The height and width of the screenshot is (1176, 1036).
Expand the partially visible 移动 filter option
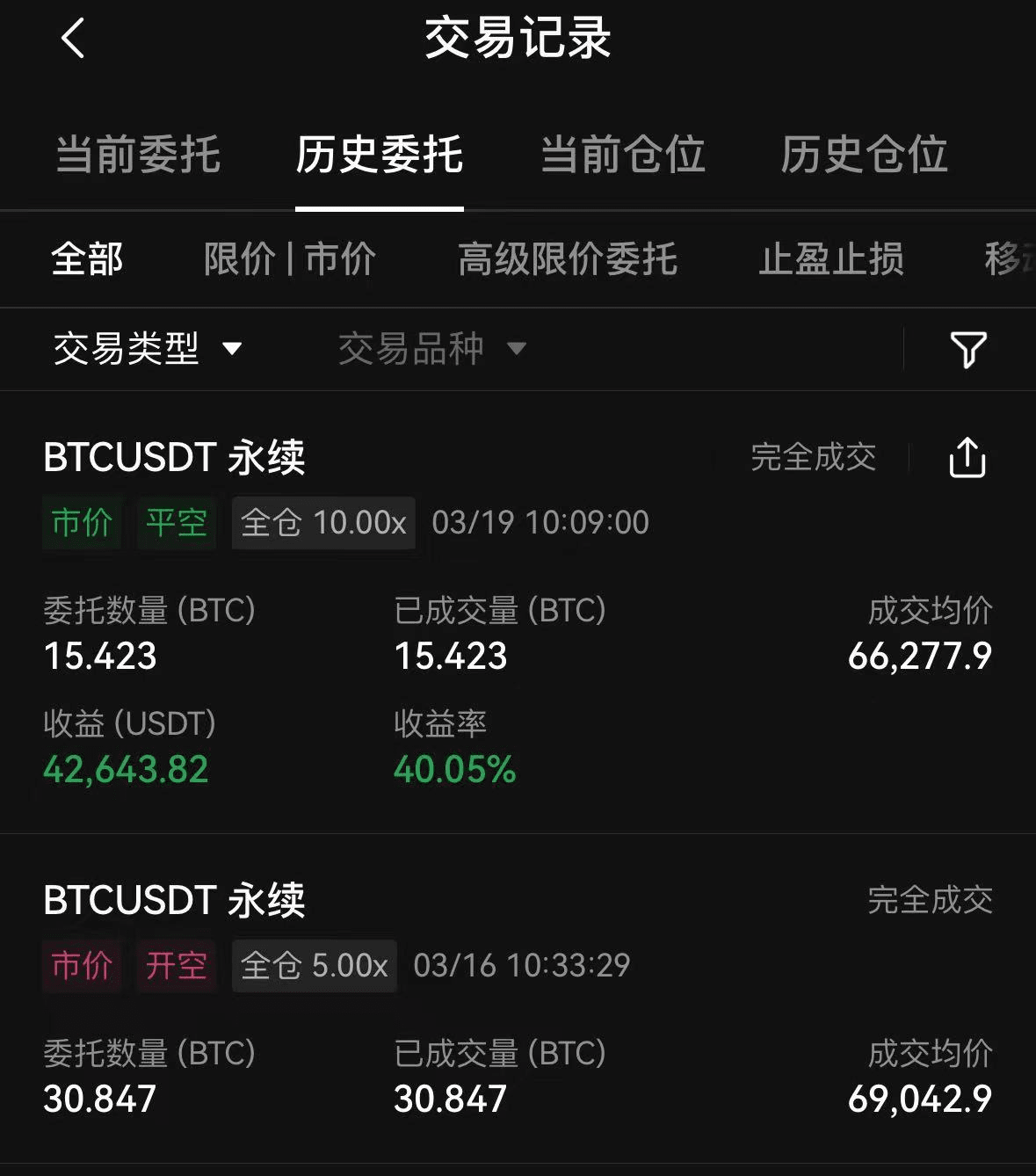pyautogui.click(x=1011, y=261)
